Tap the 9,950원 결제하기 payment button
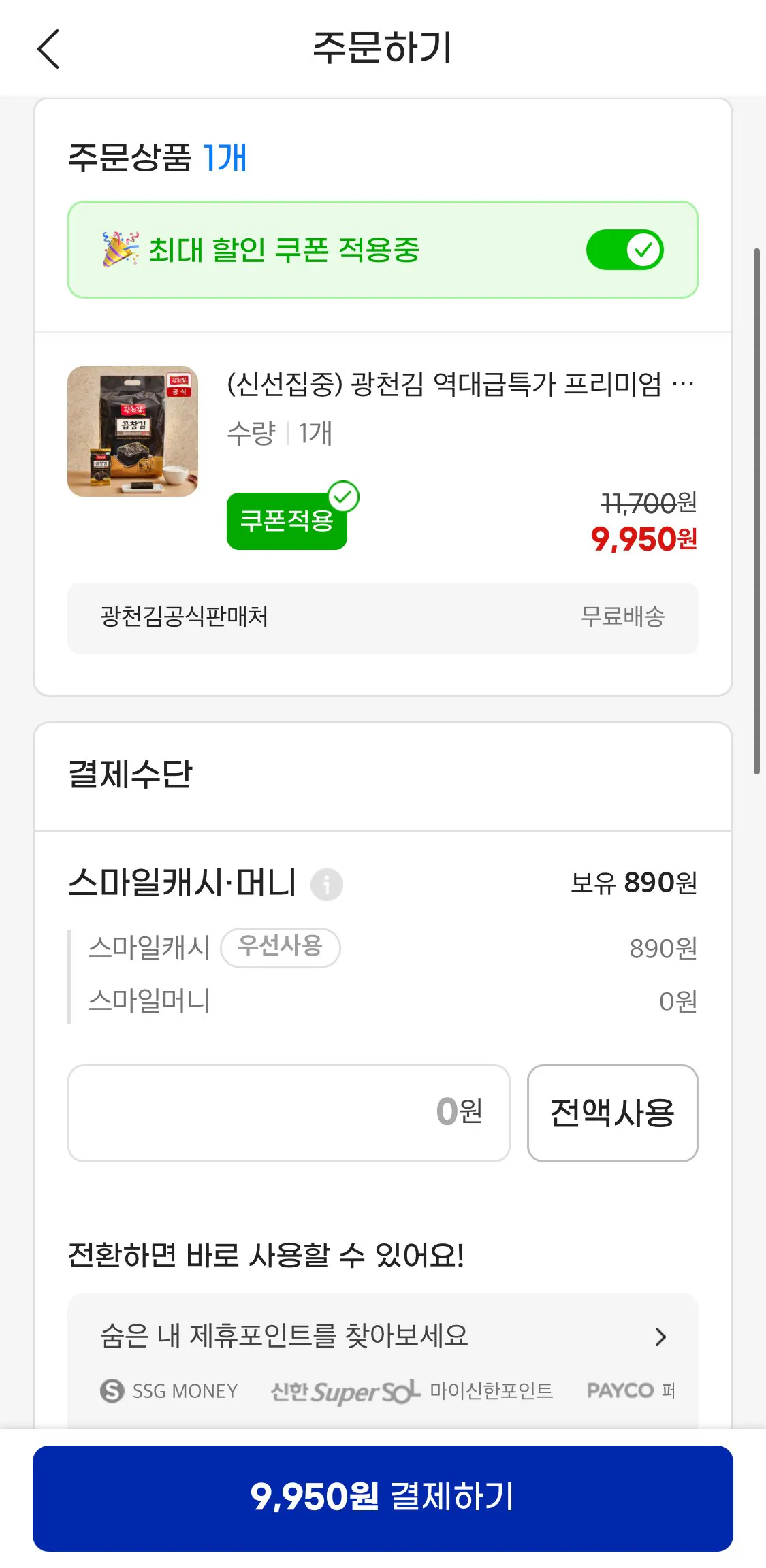Image resolution: width=766 pixels, height=1568 pixels. pos(383,1499)
